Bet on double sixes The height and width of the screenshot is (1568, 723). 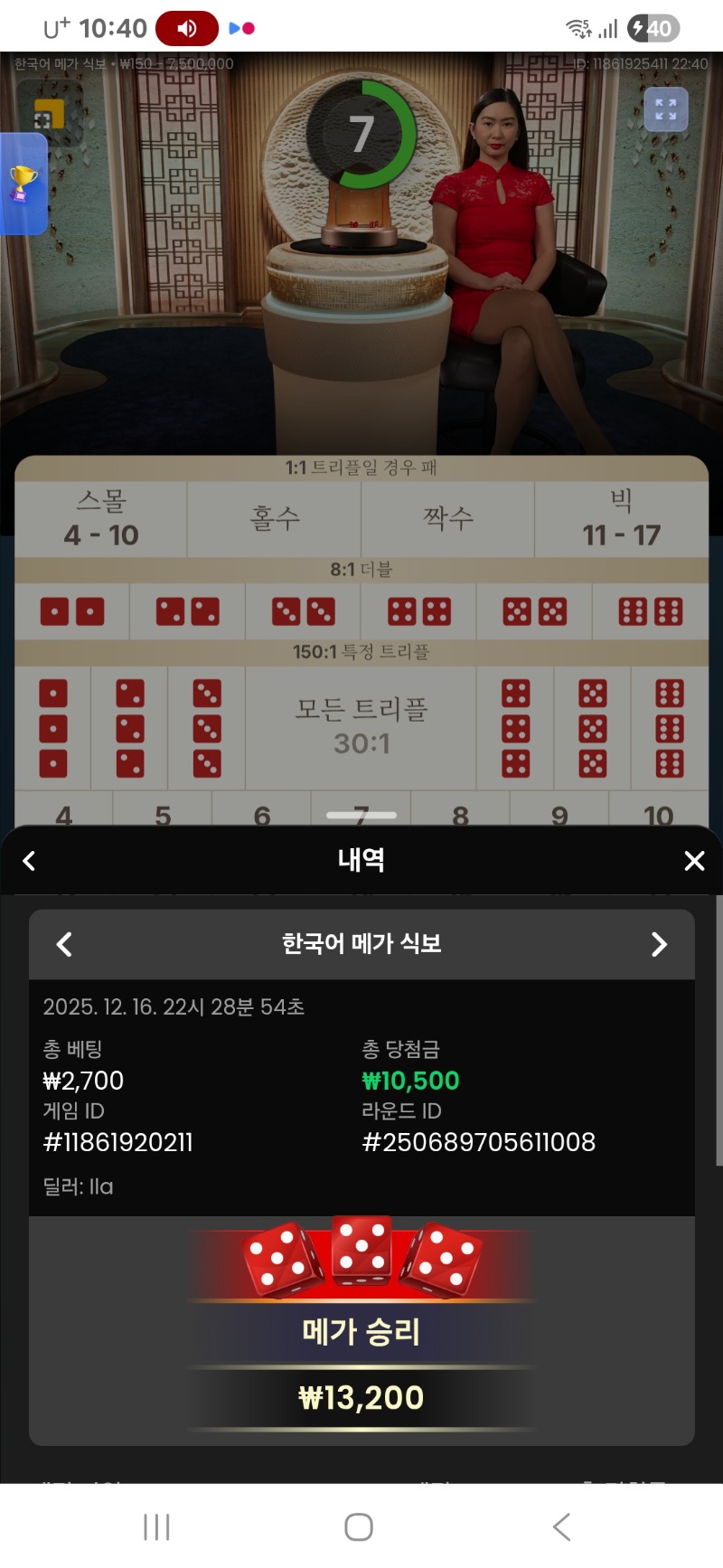coord(650,612)
